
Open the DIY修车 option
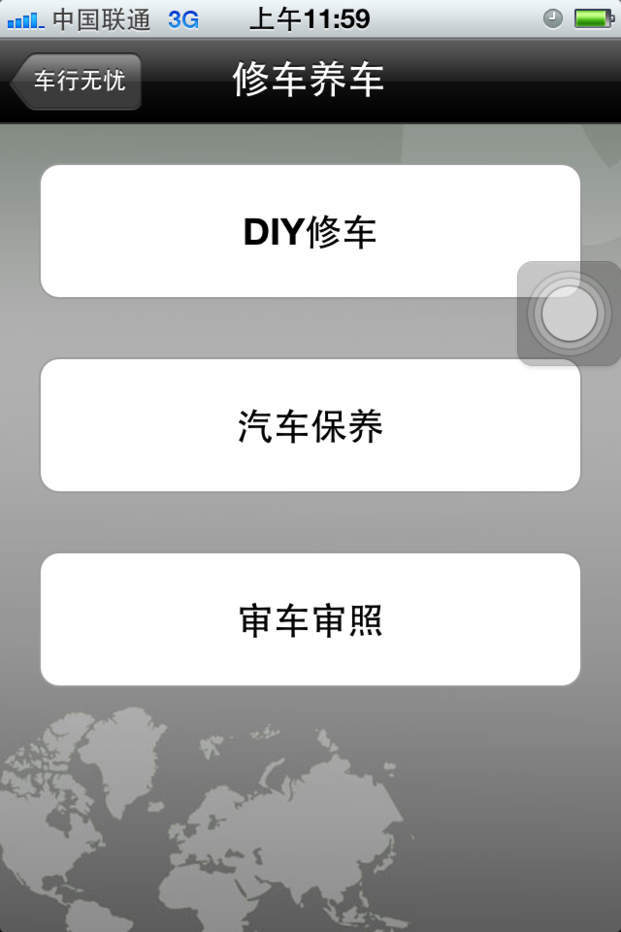point(310,231)
